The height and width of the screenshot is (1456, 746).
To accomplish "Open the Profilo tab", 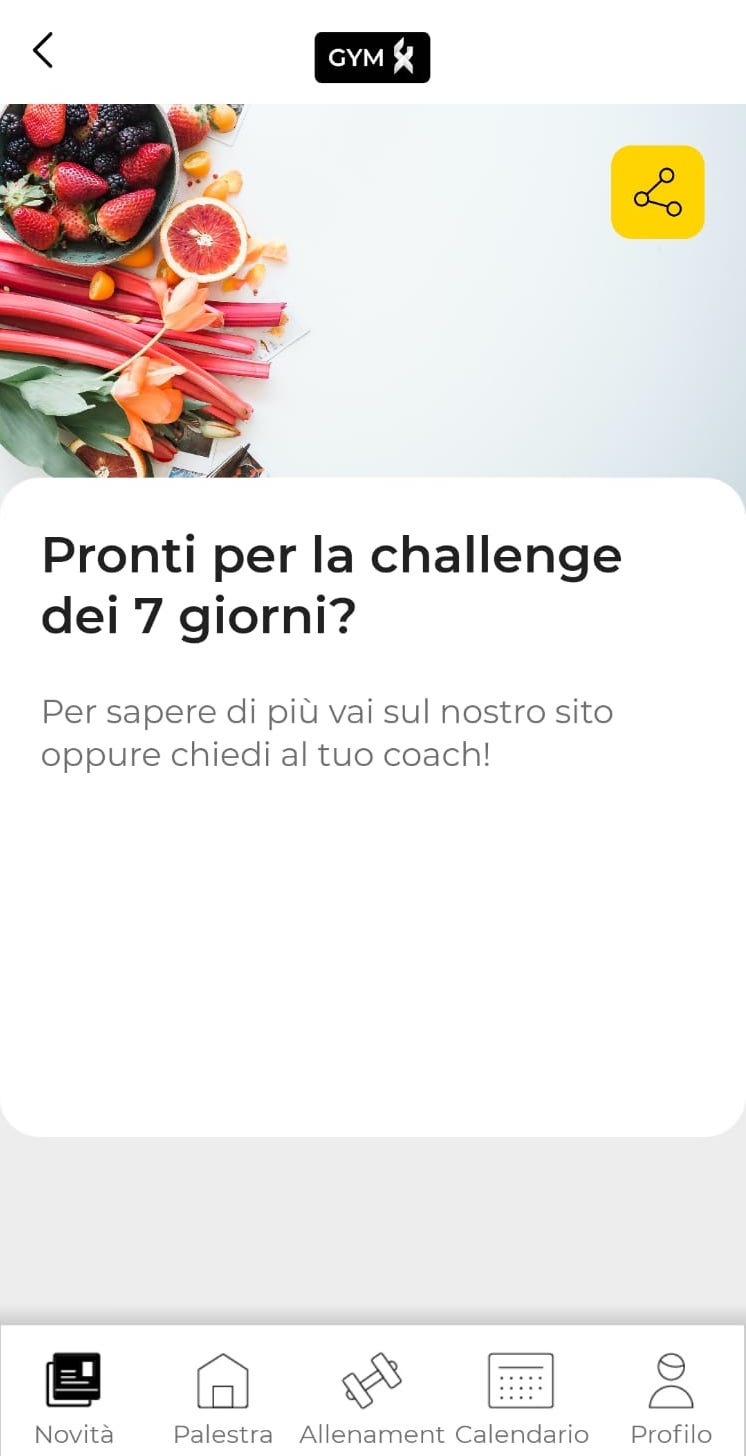I will pyautogui.click(x=670, y=1397).
